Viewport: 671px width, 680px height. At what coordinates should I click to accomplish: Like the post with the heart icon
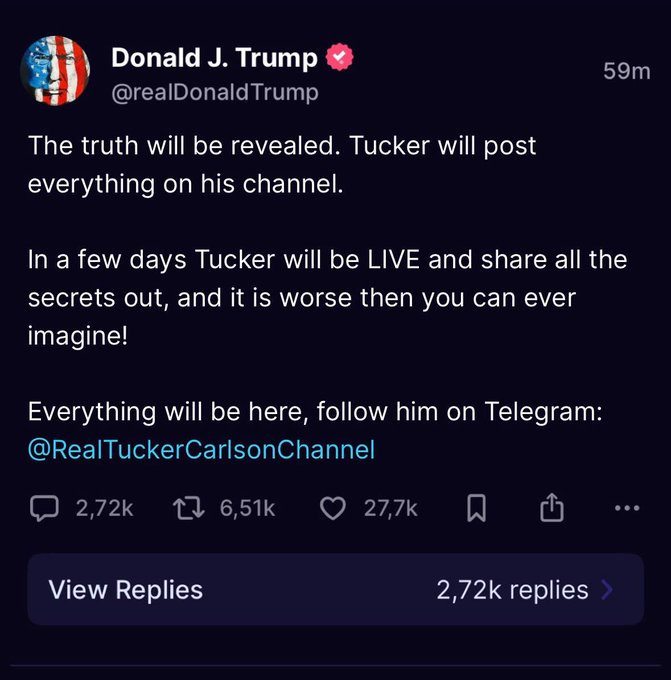[x=332, y=509]
